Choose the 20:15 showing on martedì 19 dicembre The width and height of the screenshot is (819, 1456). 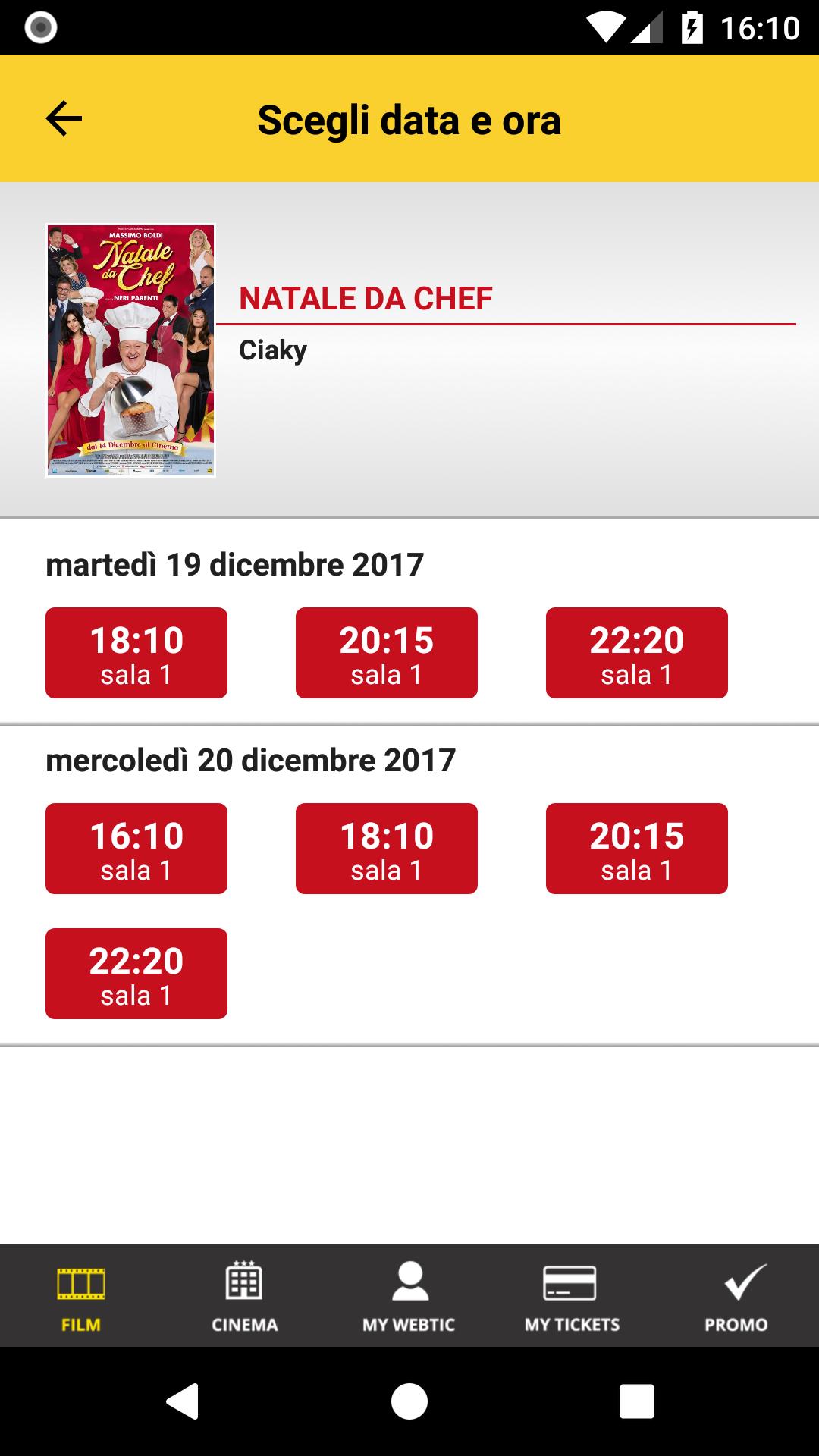point(387,653)
